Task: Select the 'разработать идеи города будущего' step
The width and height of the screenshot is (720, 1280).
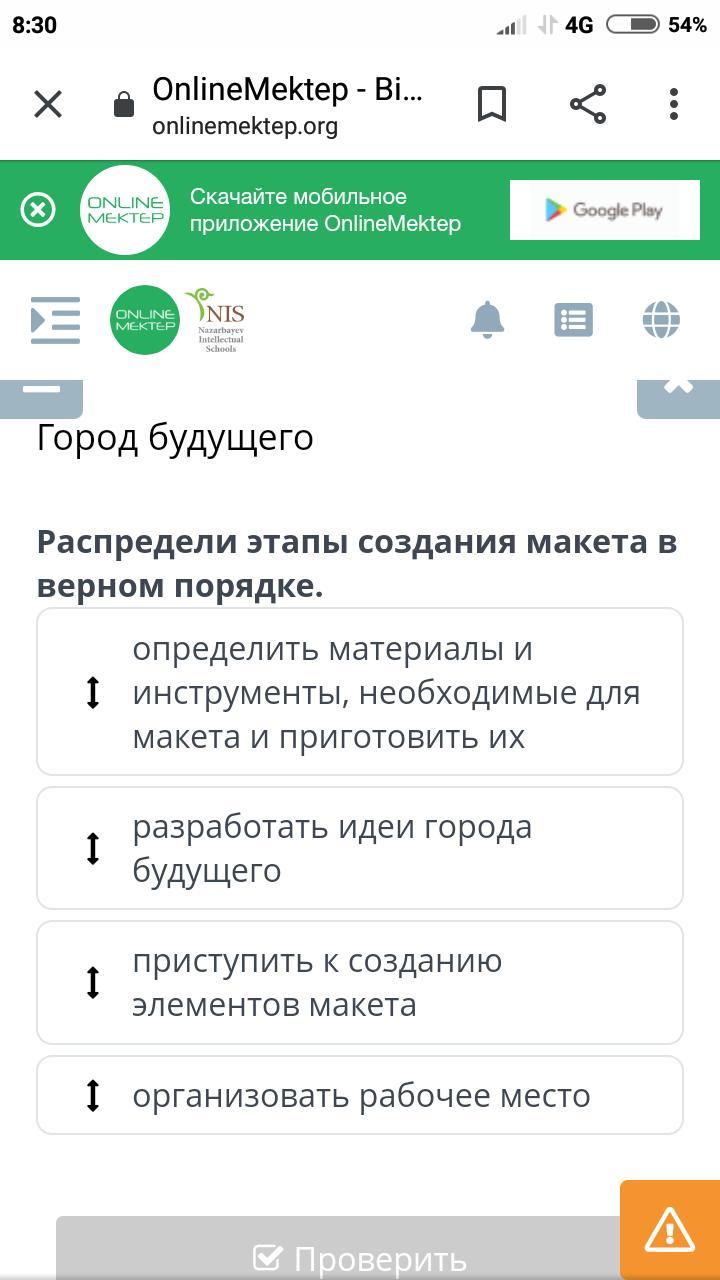Action: (x=360, y=848)
